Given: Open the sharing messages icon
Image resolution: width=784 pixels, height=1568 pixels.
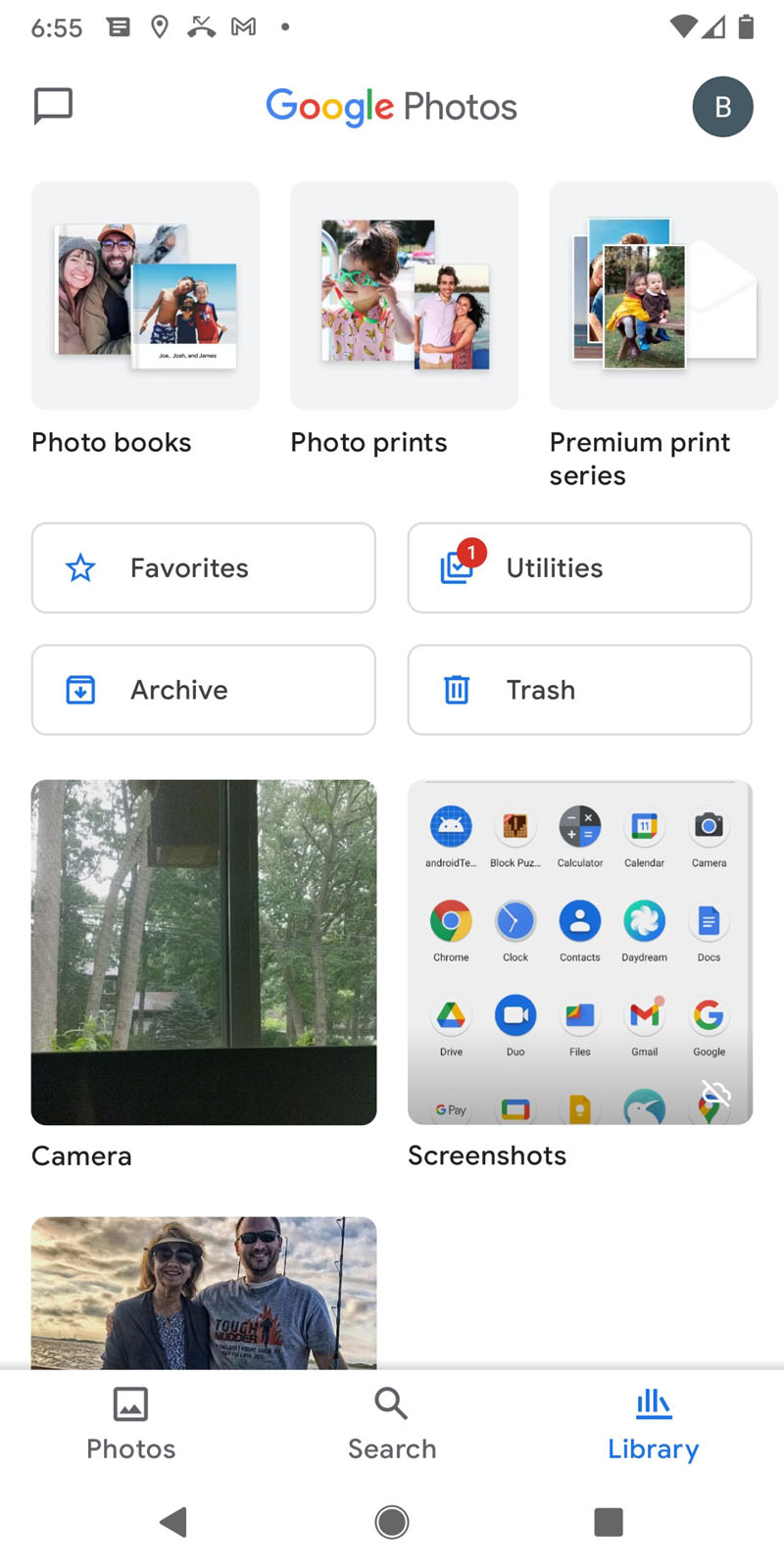Looking at the screenshot, I should pos(54,106).
